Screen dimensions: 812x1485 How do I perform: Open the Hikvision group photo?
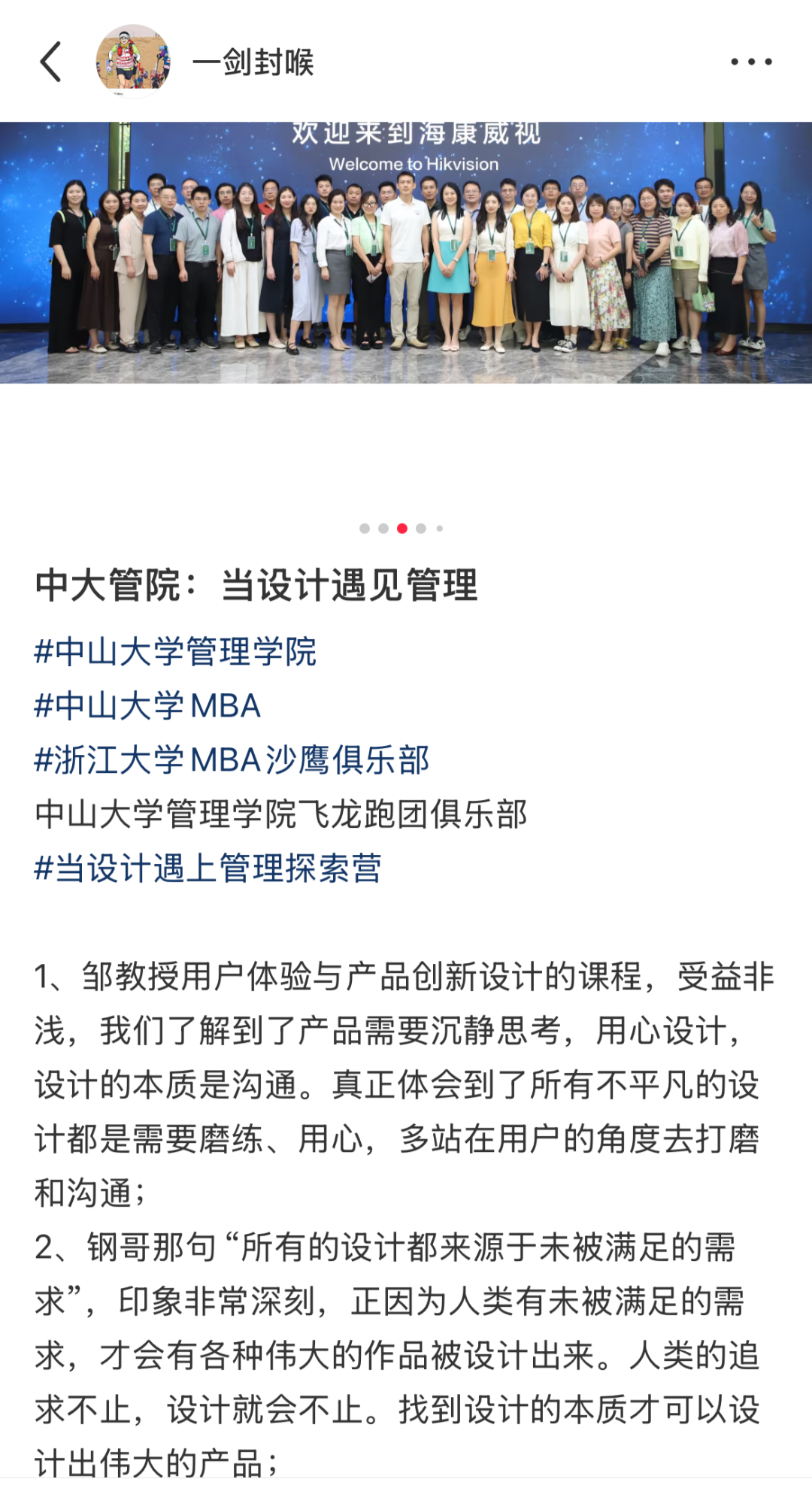(x=406, y=253)
